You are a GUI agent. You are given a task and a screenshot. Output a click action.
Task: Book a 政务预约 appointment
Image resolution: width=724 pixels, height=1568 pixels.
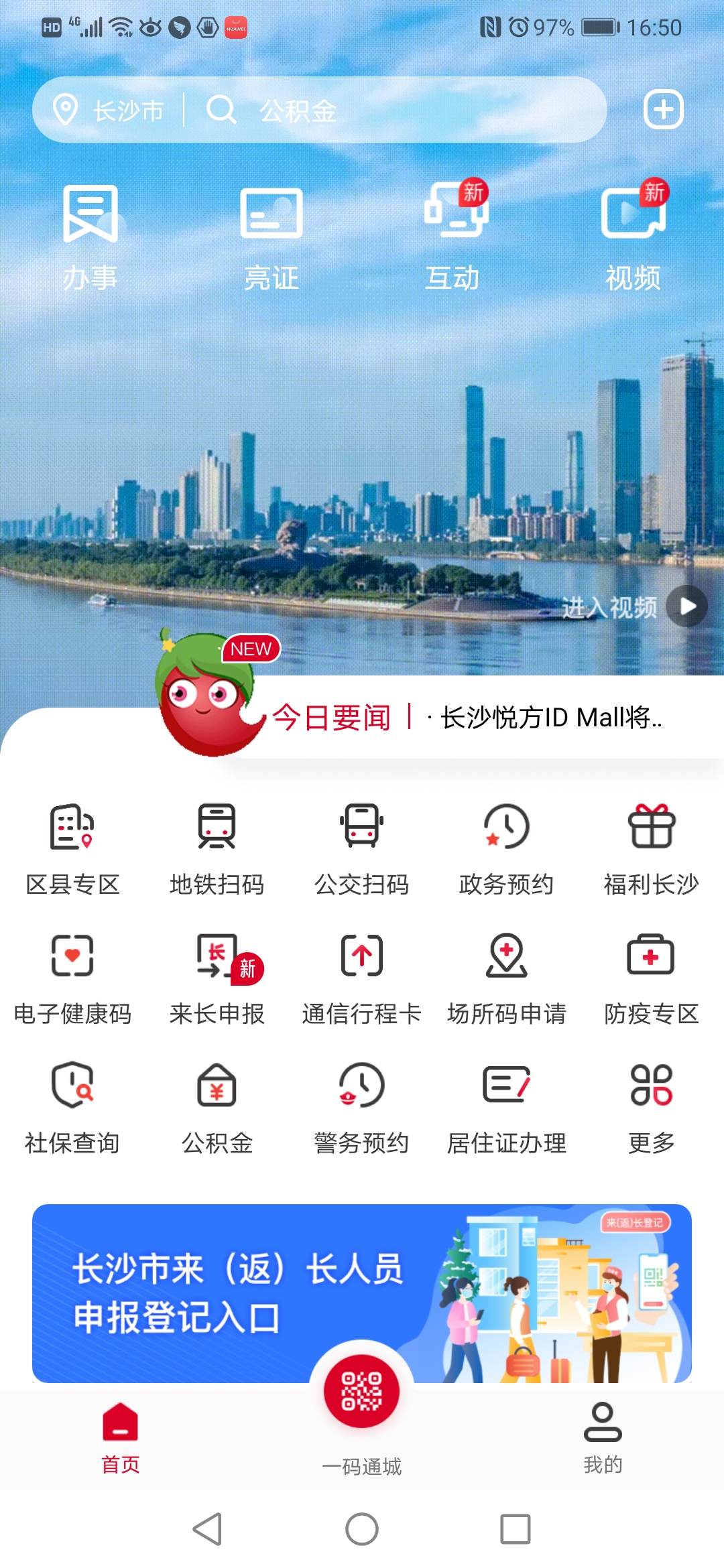click(x=506, y=849)
